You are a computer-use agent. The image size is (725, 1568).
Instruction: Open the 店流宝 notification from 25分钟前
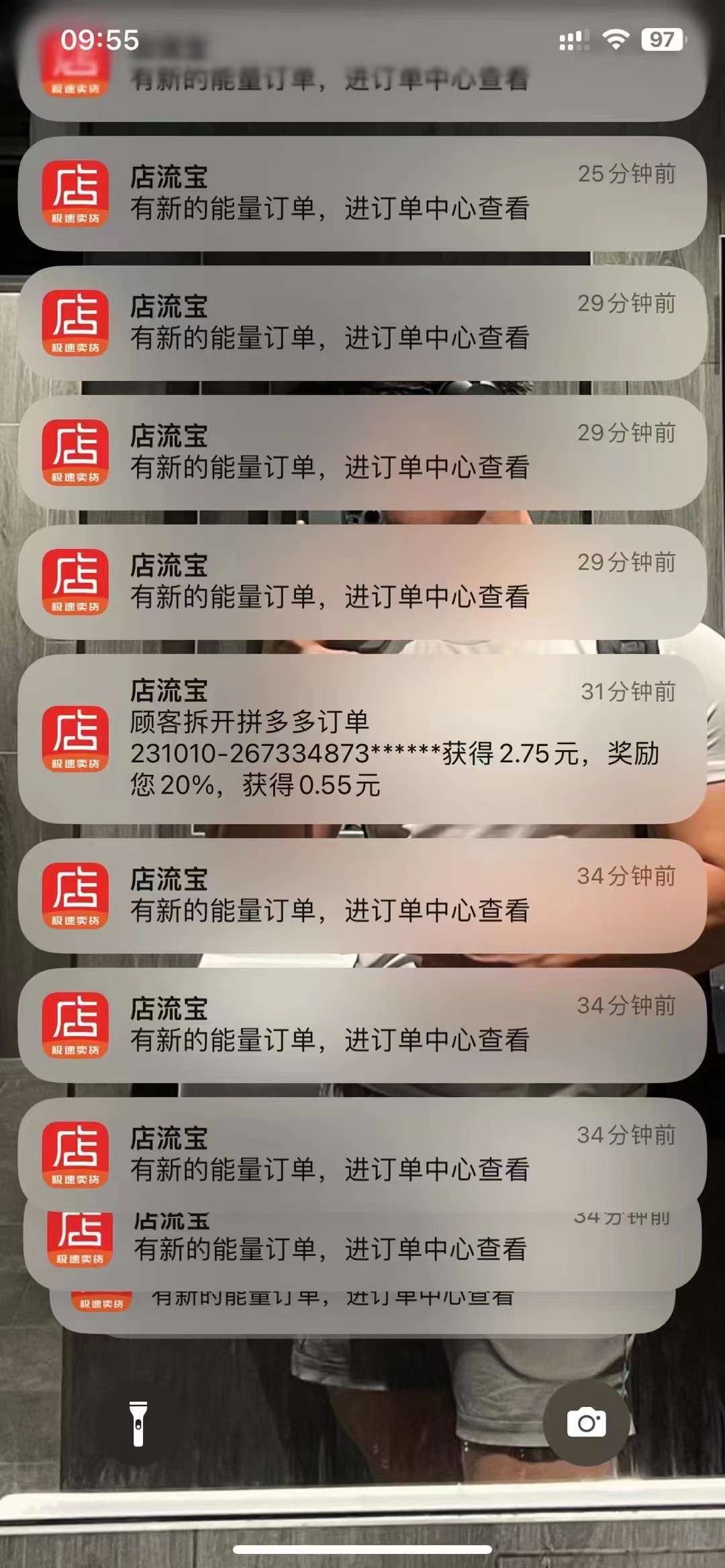pyautogui.click(x=362, y=194)
